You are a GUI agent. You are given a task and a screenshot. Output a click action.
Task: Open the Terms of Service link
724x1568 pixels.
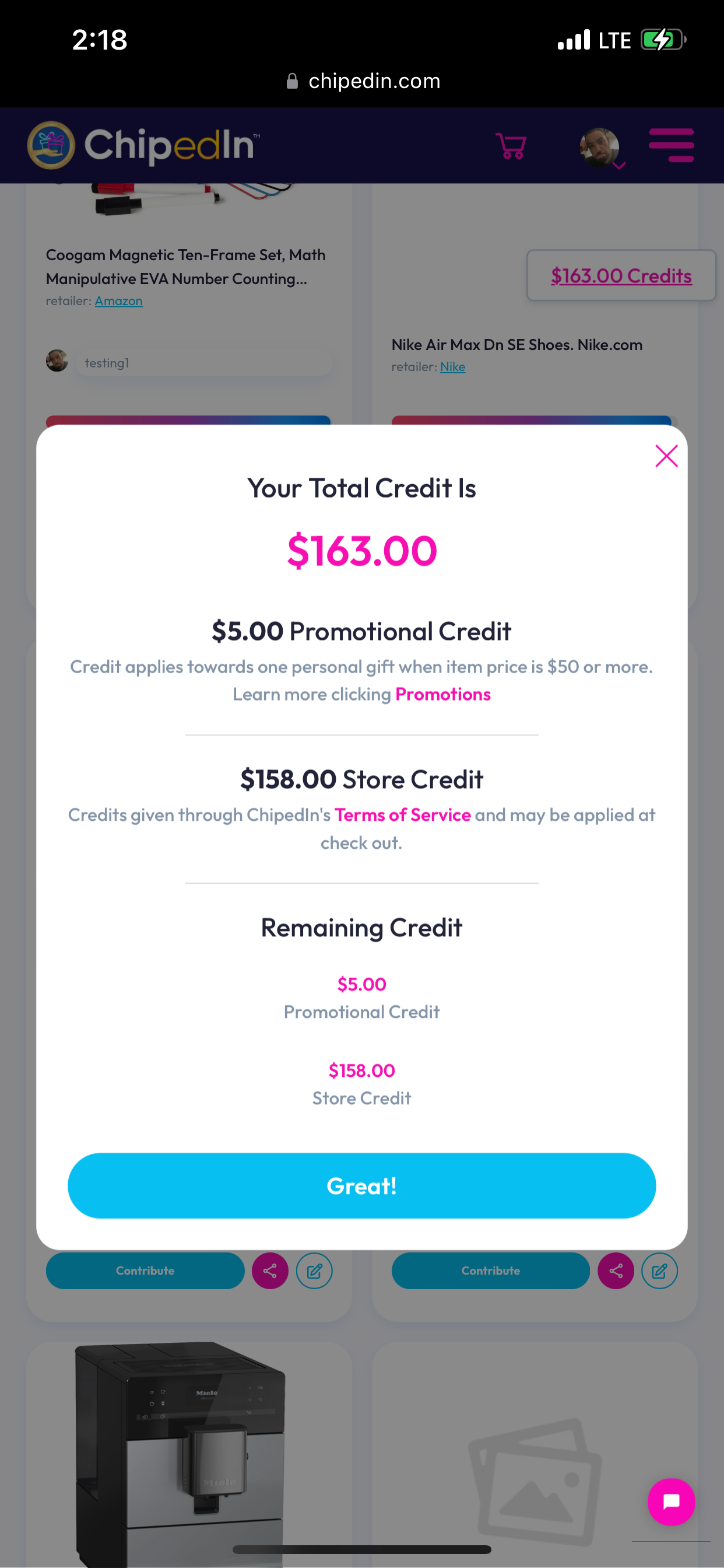(x=402, y=814)
